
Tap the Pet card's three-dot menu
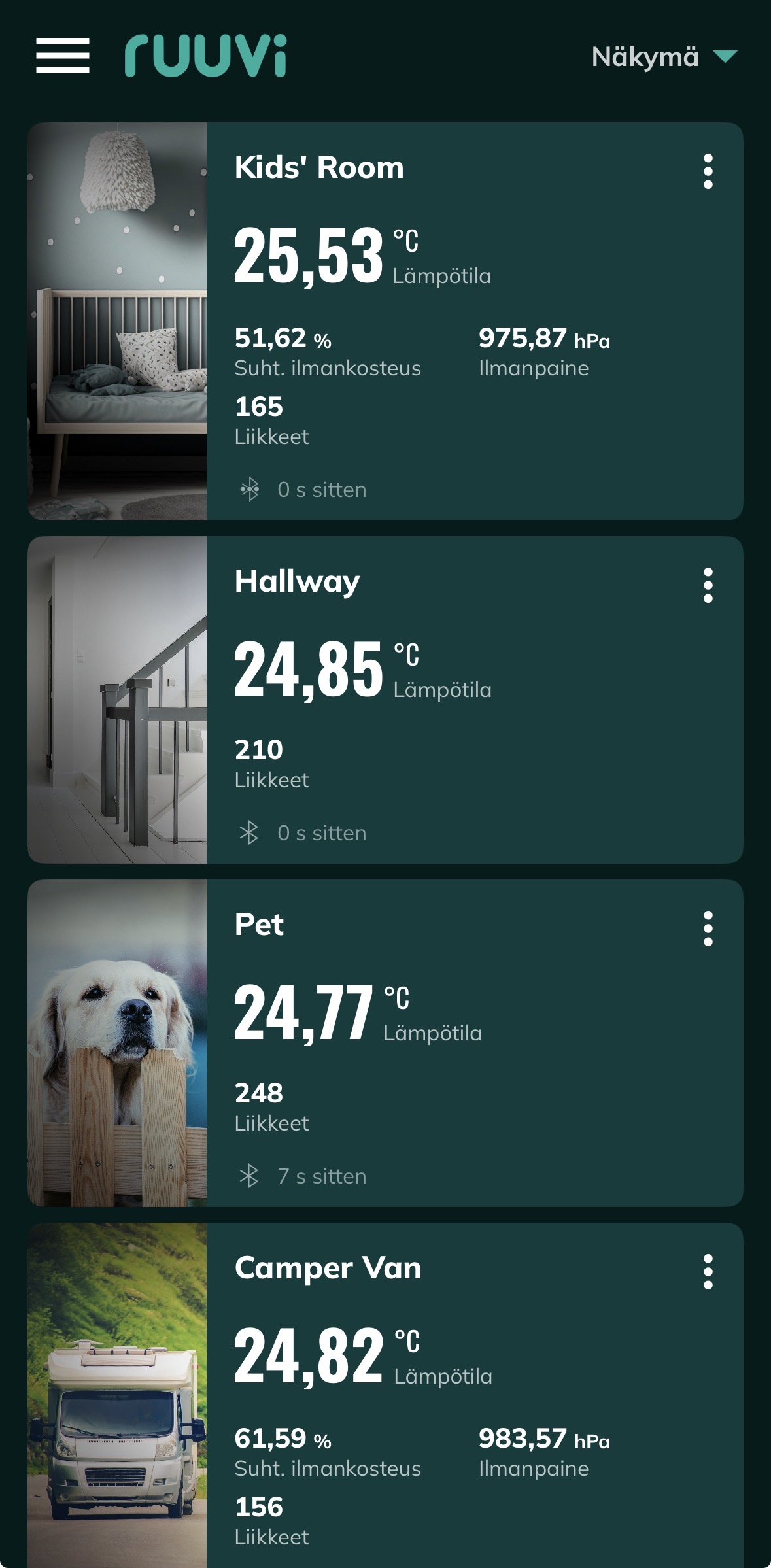click(708, 929)
